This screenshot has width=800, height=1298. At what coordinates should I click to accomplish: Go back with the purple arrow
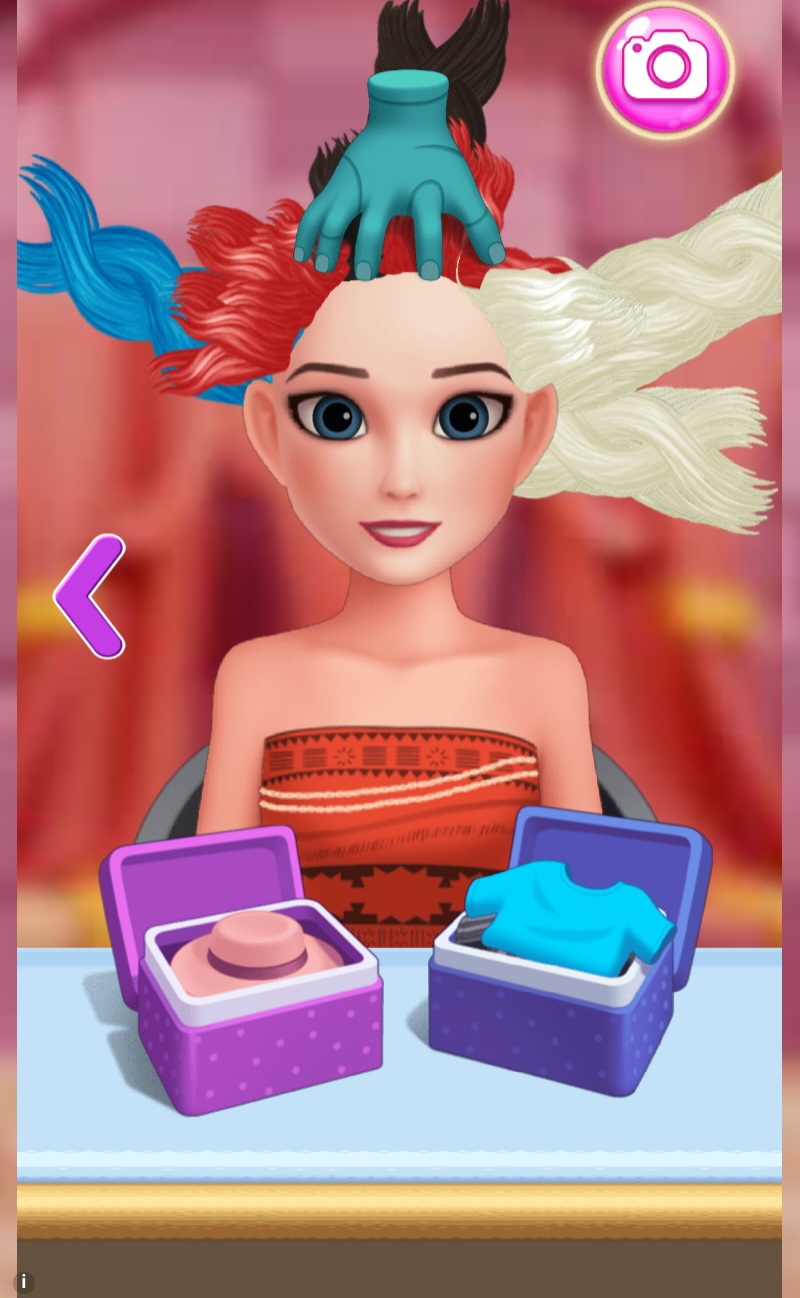tap(90, 596)
